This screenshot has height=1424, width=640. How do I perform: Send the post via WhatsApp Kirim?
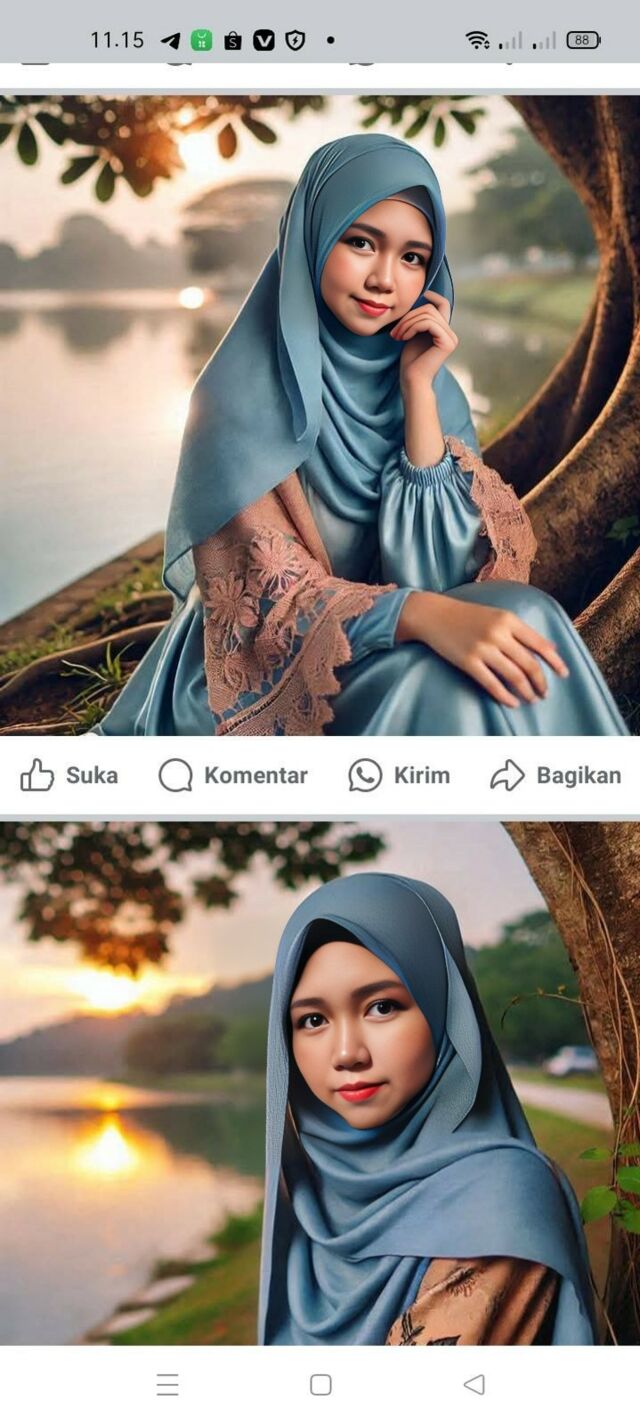[399, 775]
